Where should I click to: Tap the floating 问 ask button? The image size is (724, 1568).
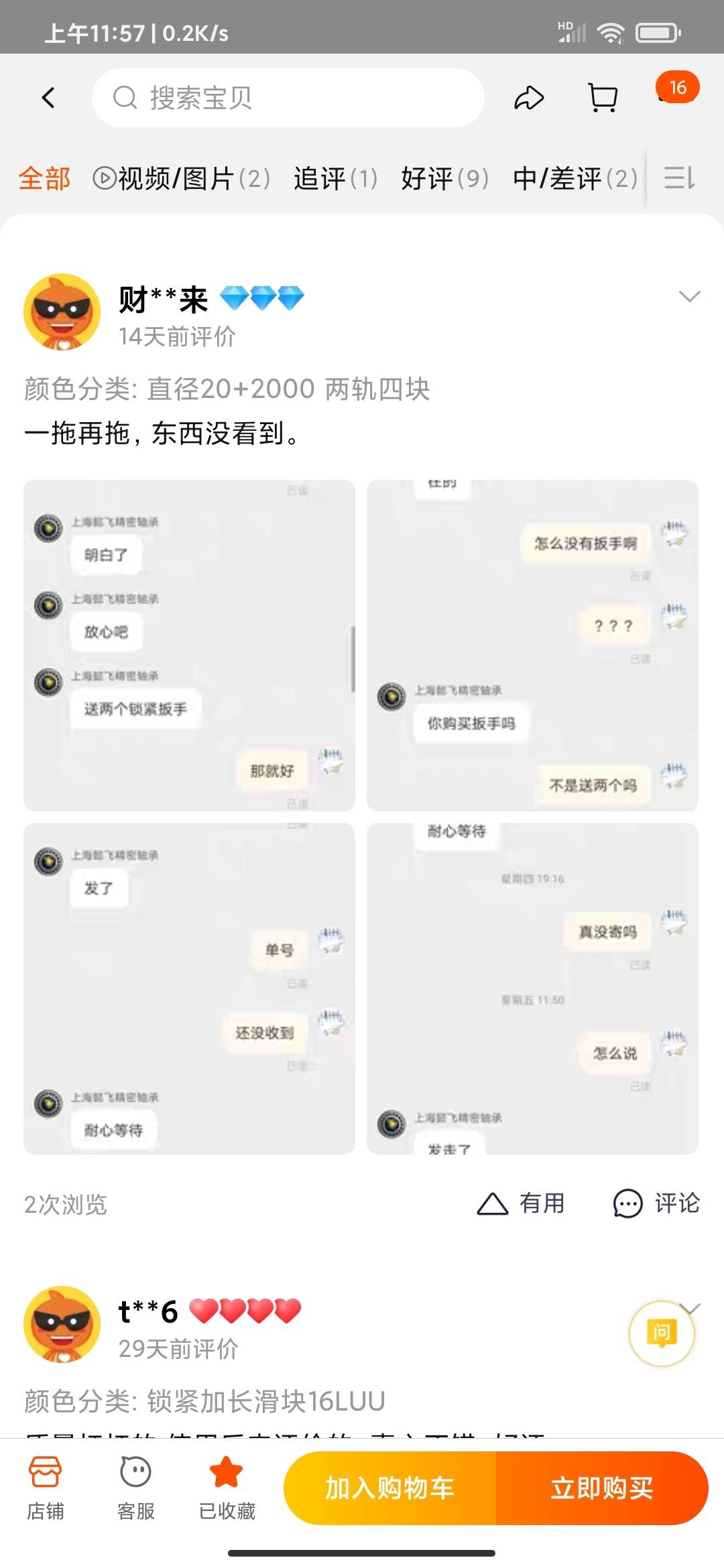pyautogui.click(x=661, y=1333)
